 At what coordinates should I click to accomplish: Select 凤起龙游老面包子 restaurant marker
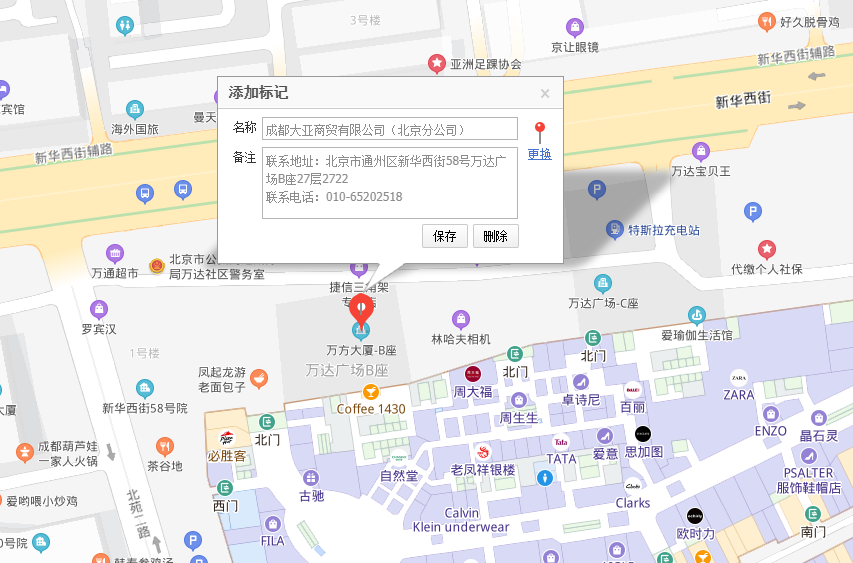[259, 378]
